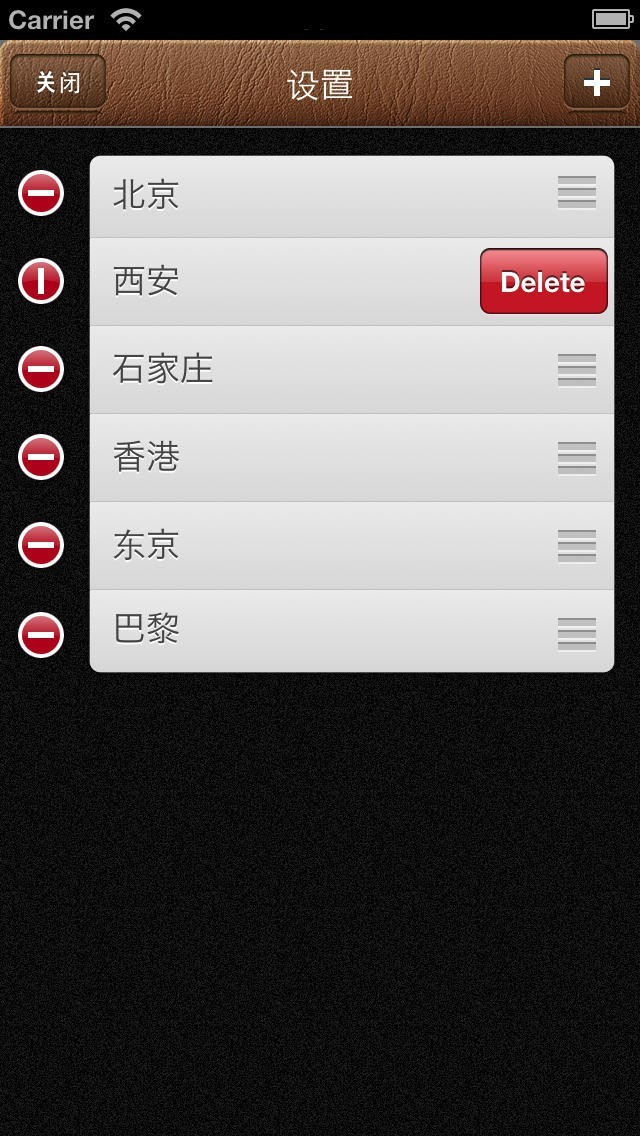Add a new city with the plus button
Viewport: 640px width, 1136px height.
coord(596,82)
